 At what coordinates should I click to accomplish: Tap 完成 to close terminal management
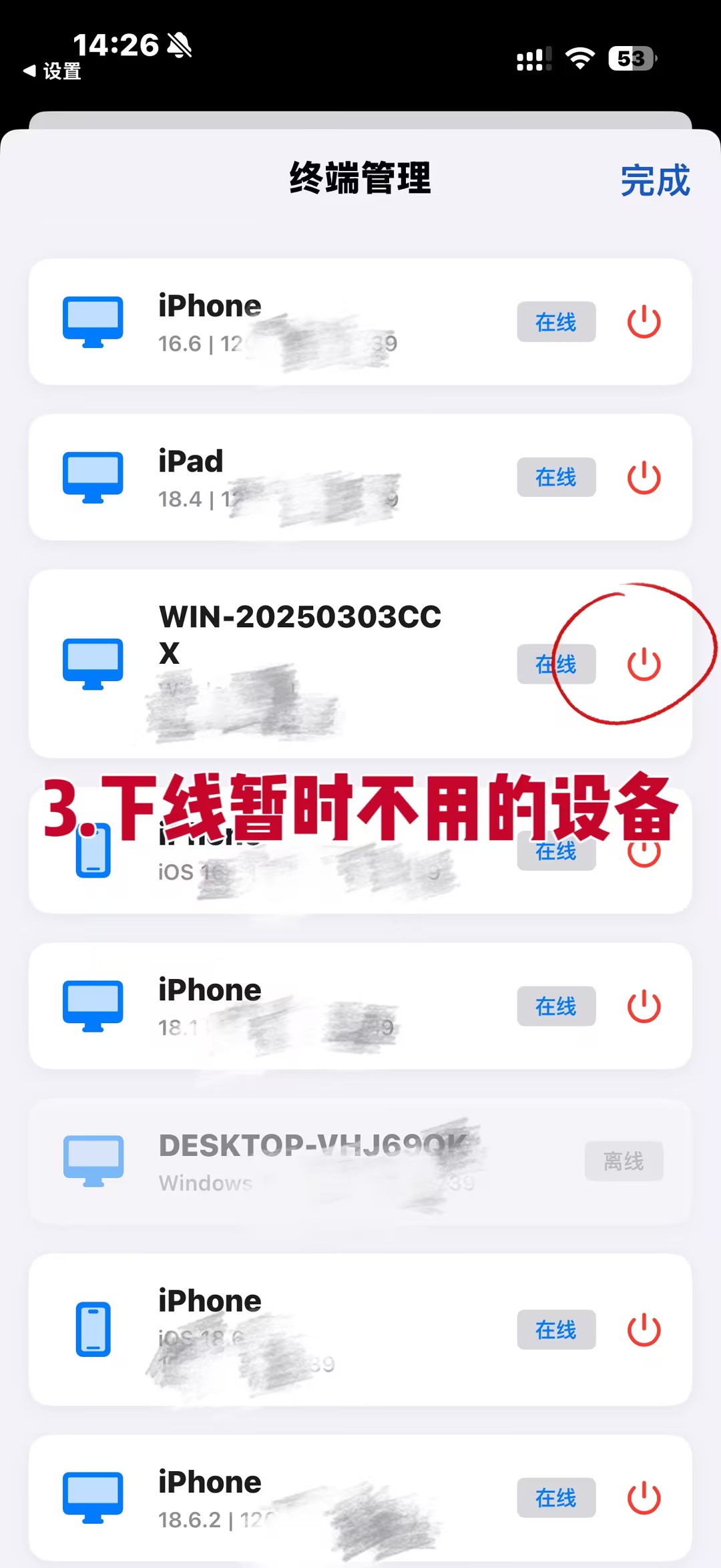[x=654, y=180]
